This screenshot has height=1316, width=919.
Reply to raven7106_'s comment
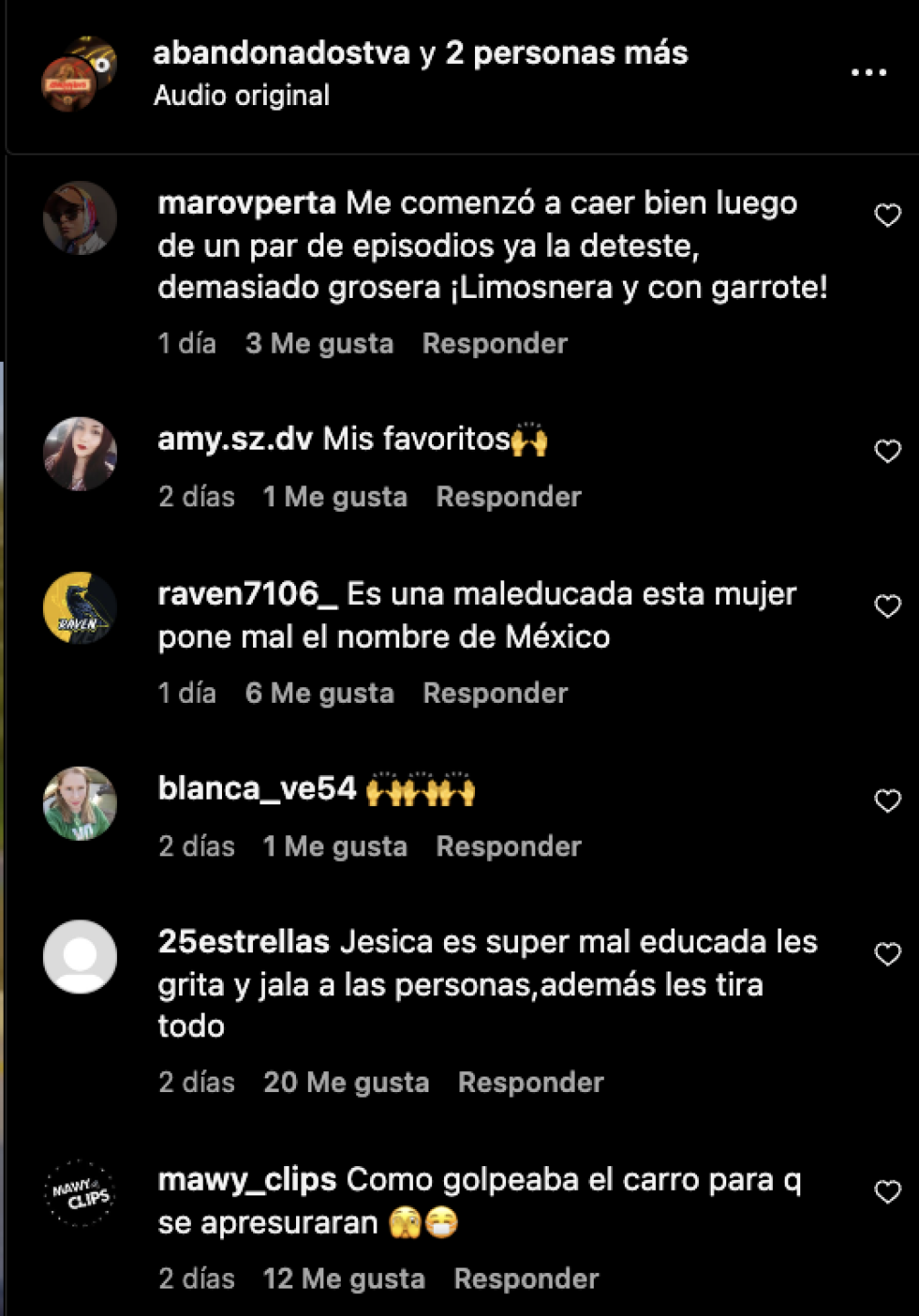(494, 694)
